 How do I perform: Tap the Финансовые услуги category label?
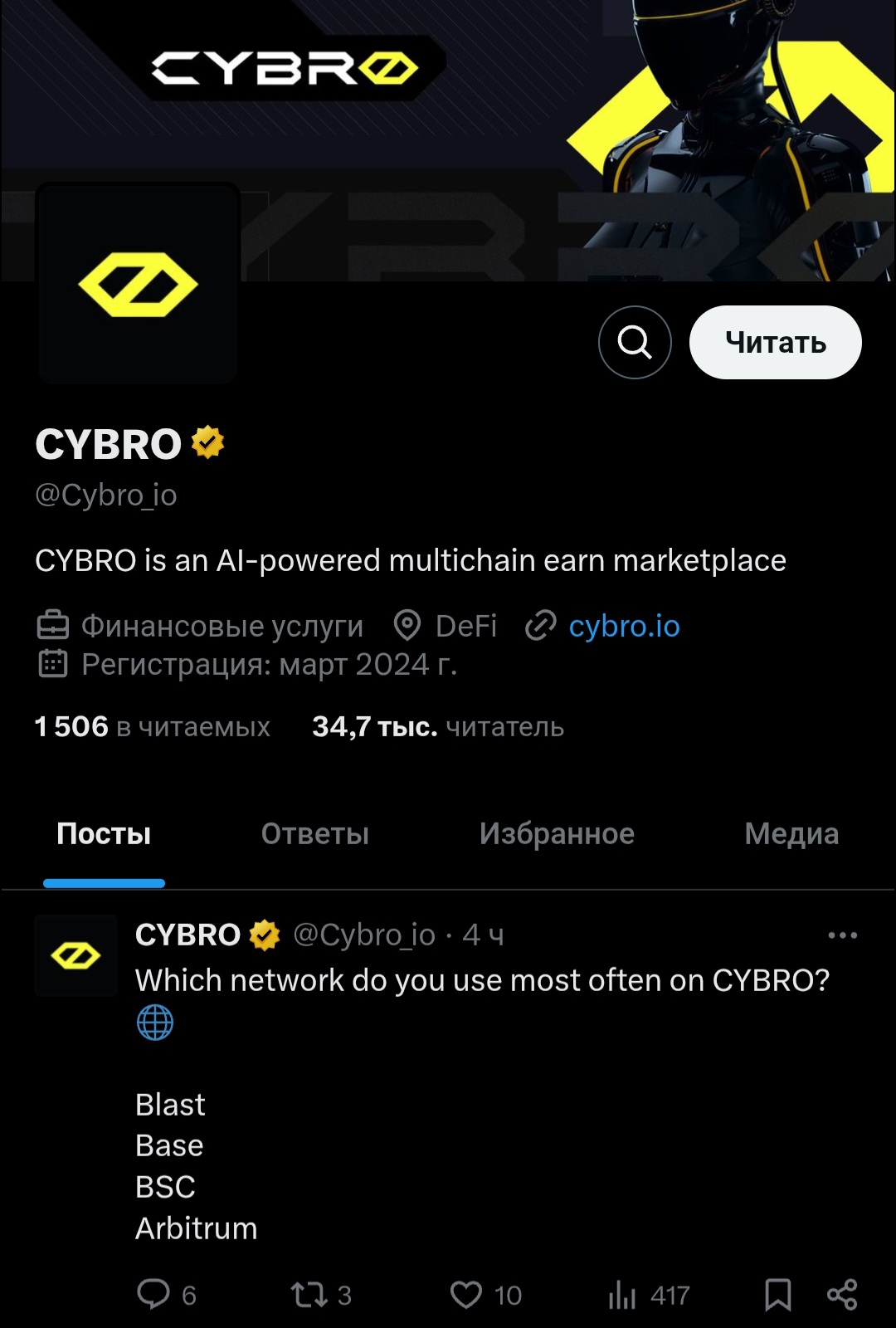(x=222, y=626)
